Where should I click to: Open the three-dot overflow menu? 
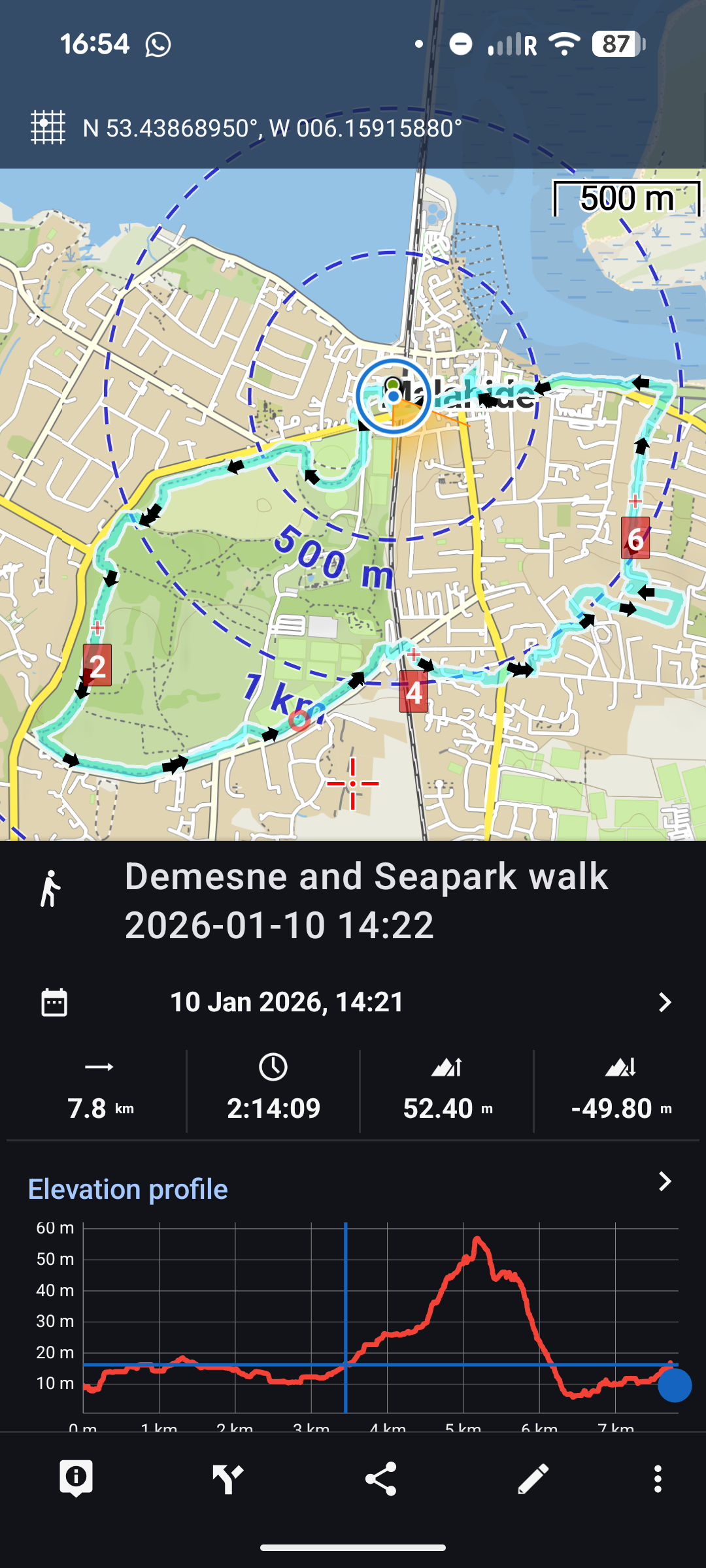tap(658, 1478)
